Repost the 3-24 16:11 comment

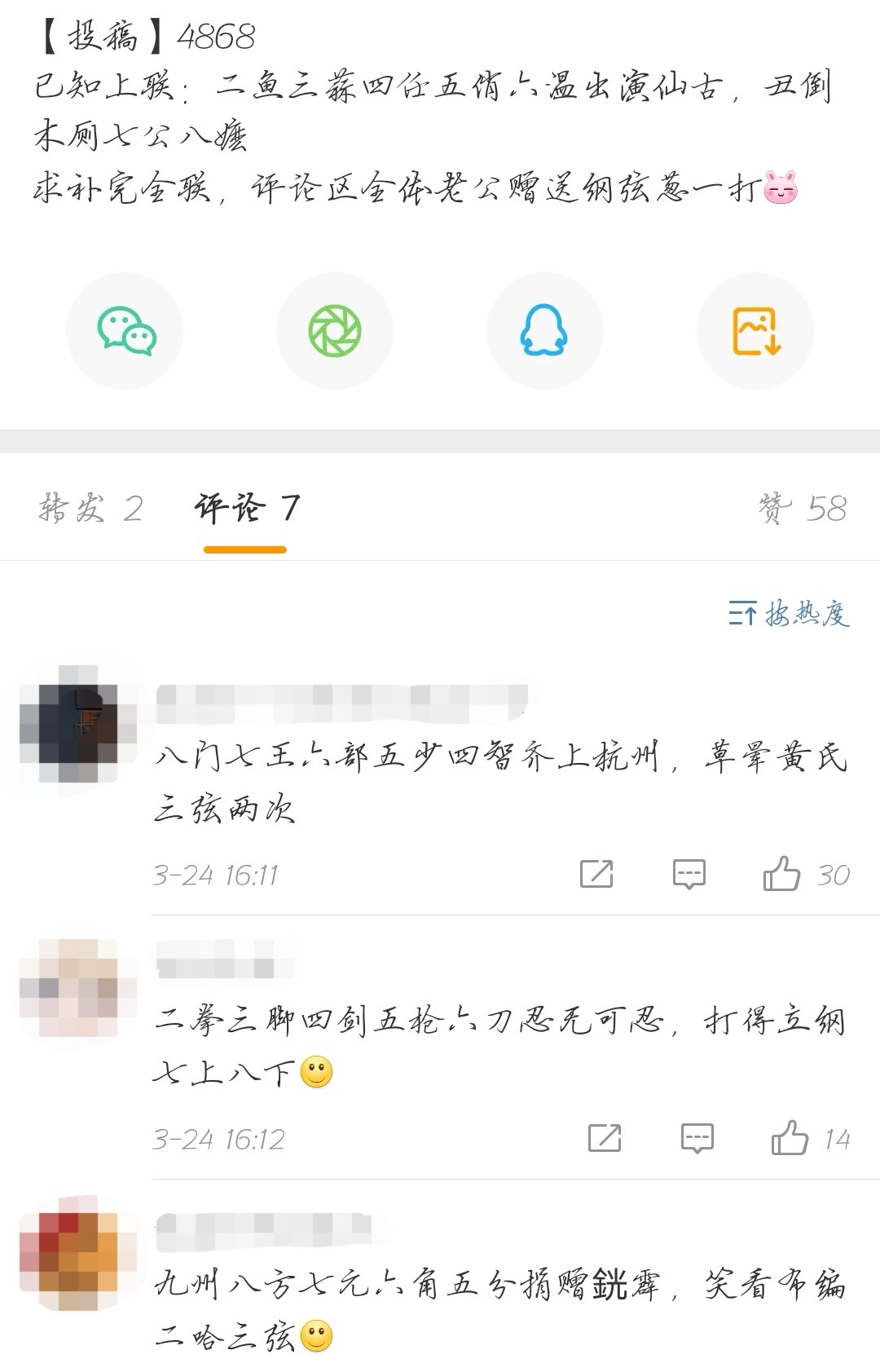(596, 874)
